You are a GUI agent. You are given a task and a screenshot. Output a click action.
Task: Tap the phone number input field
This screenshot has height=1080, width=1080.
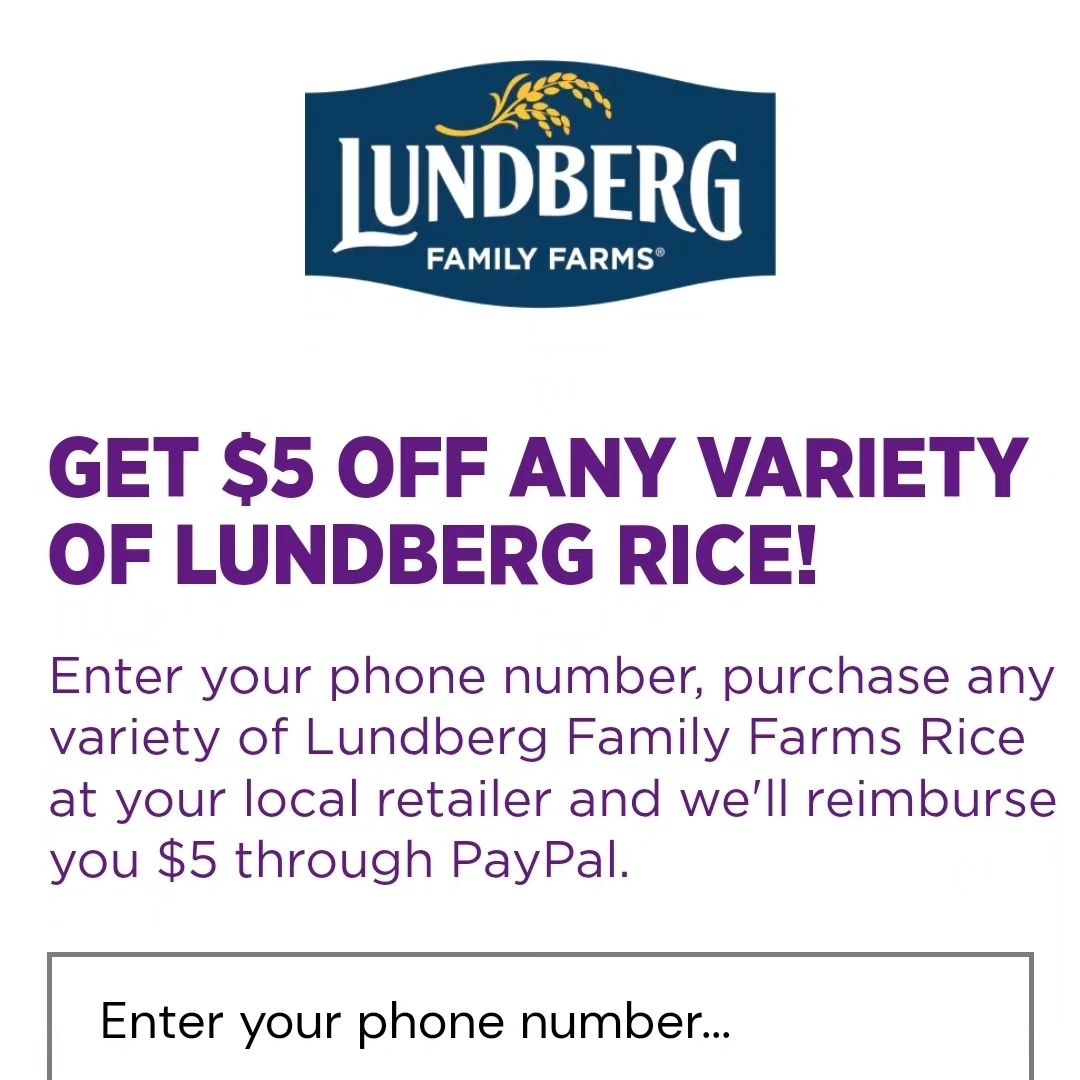[x=540, y=1022]
